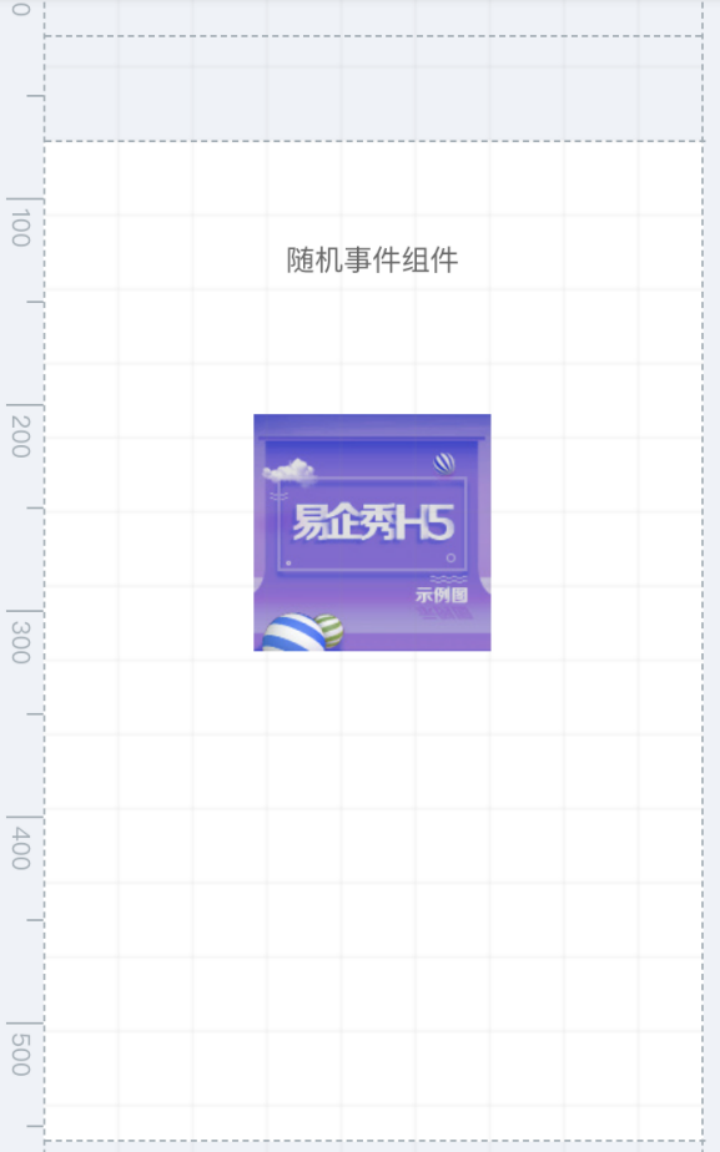This screenshot has width=720, height=1152.
Task: Select the 易企秀H5 sample image
Action: 372,533
